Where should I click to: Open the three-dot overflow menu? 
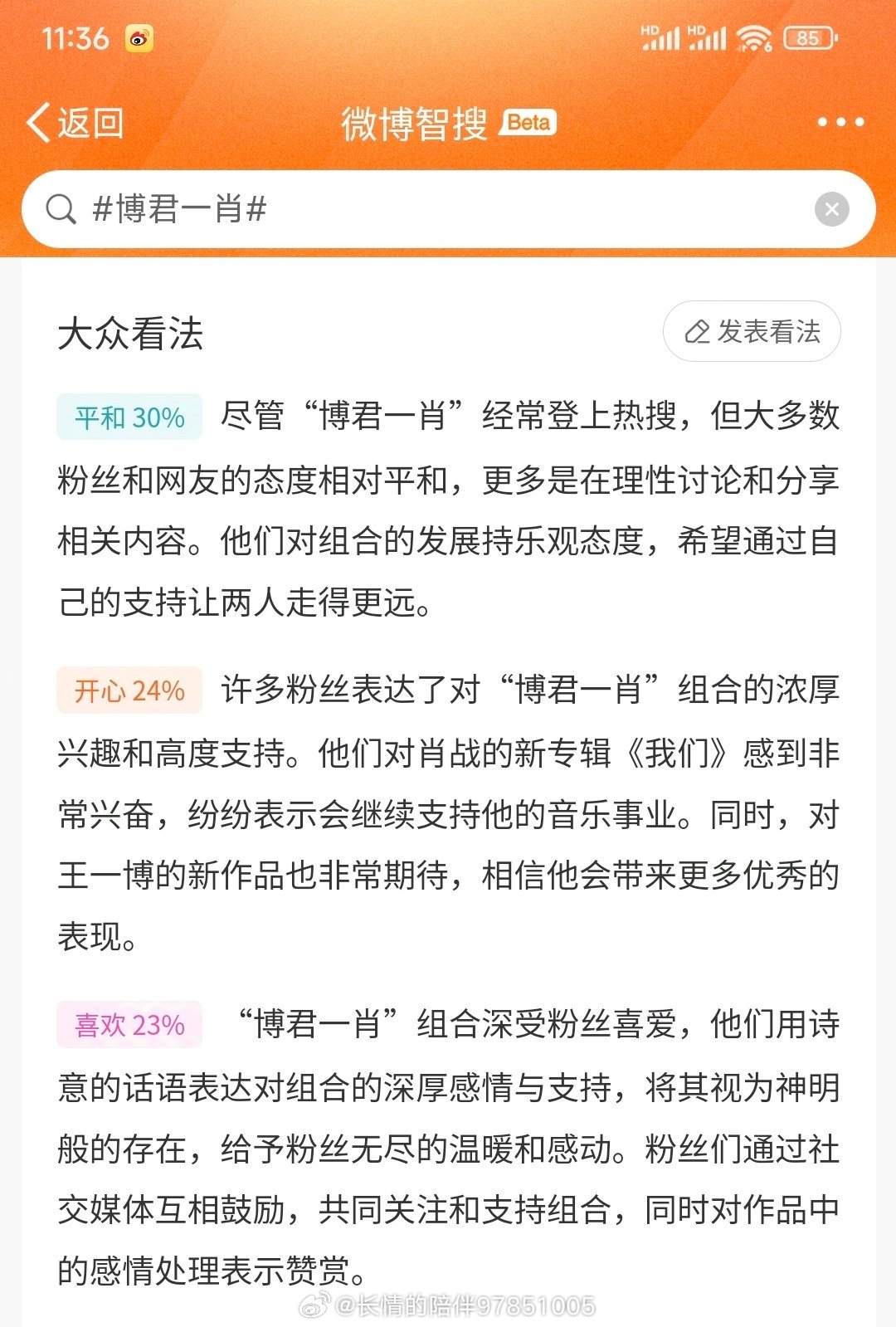[x=840, y=122]
